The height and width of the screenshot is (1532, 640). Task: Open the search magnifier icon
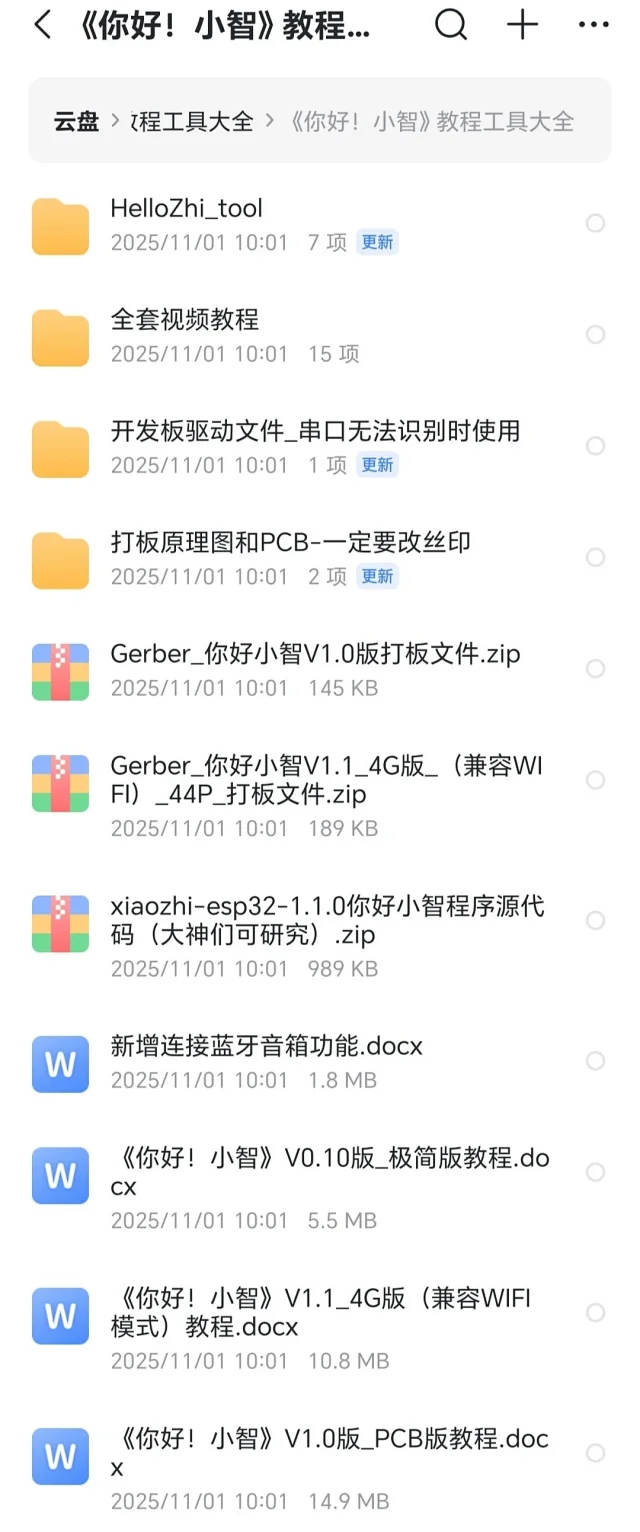pos(451,26)
